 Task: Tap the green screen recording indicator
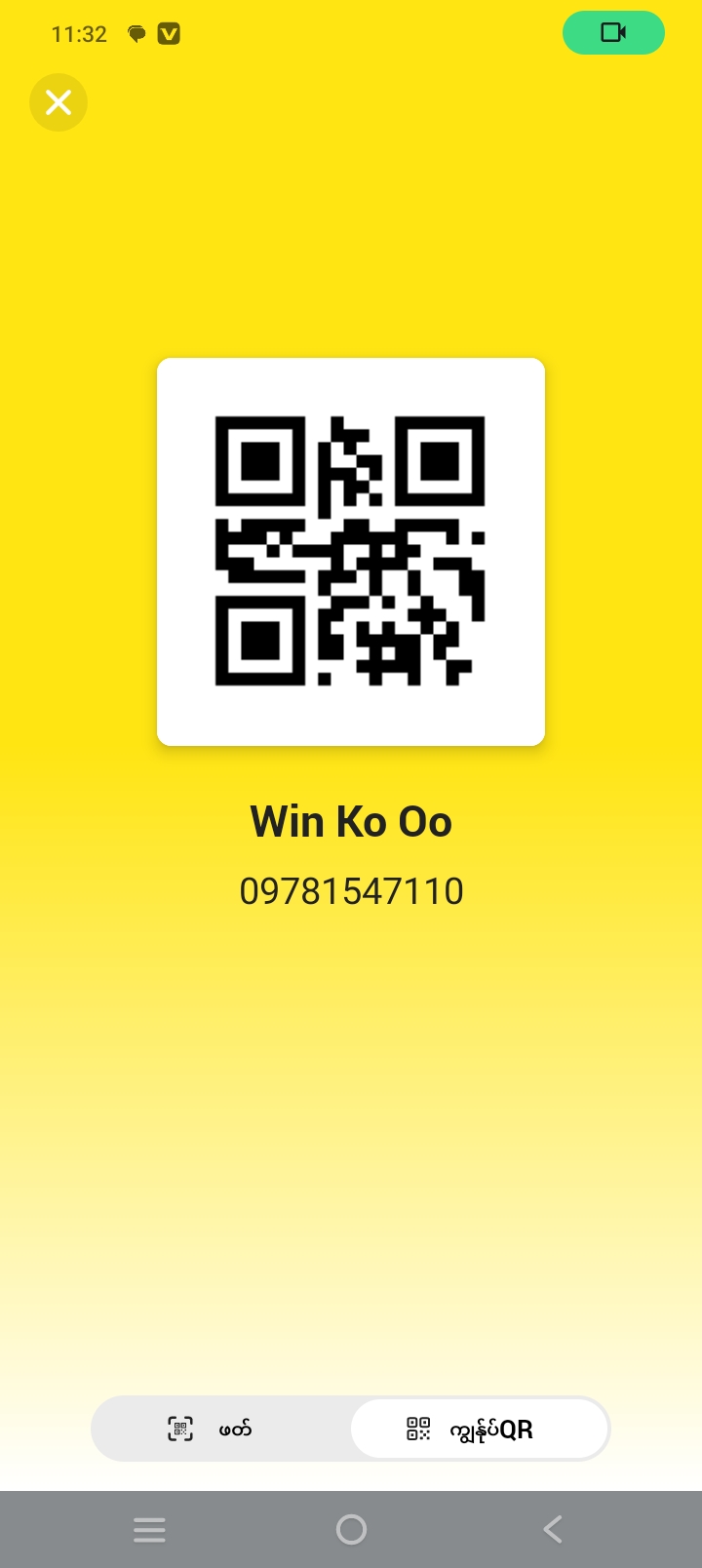613,33
